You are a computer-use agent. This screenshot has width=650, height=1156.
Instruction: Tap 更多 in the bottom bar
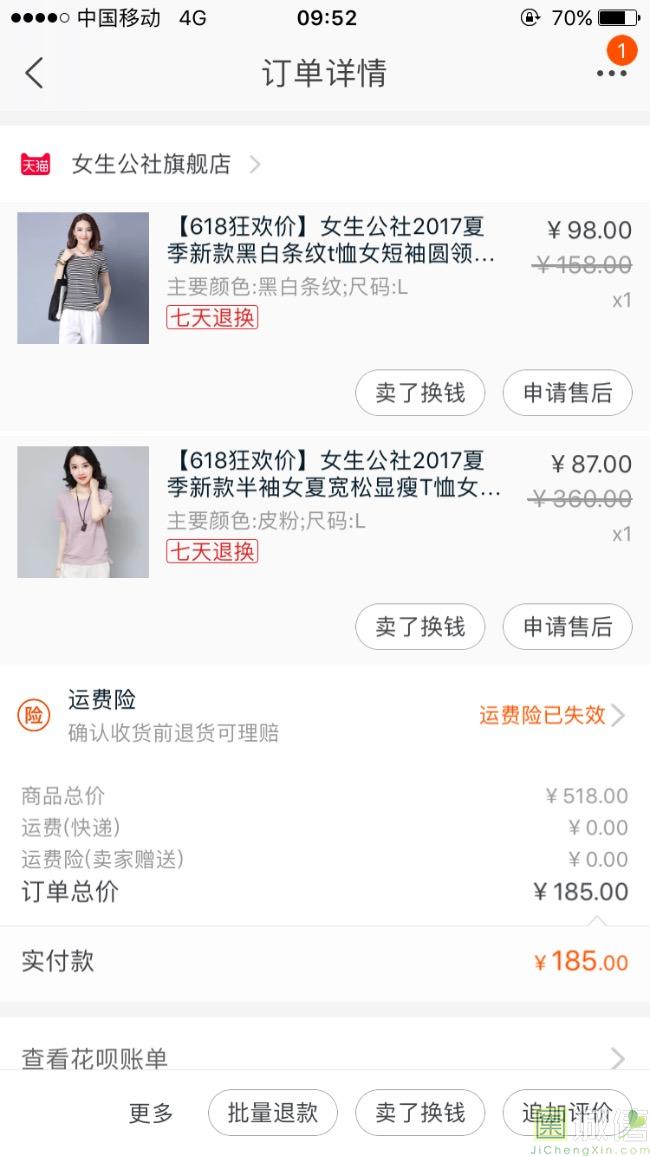[151, 1112]
